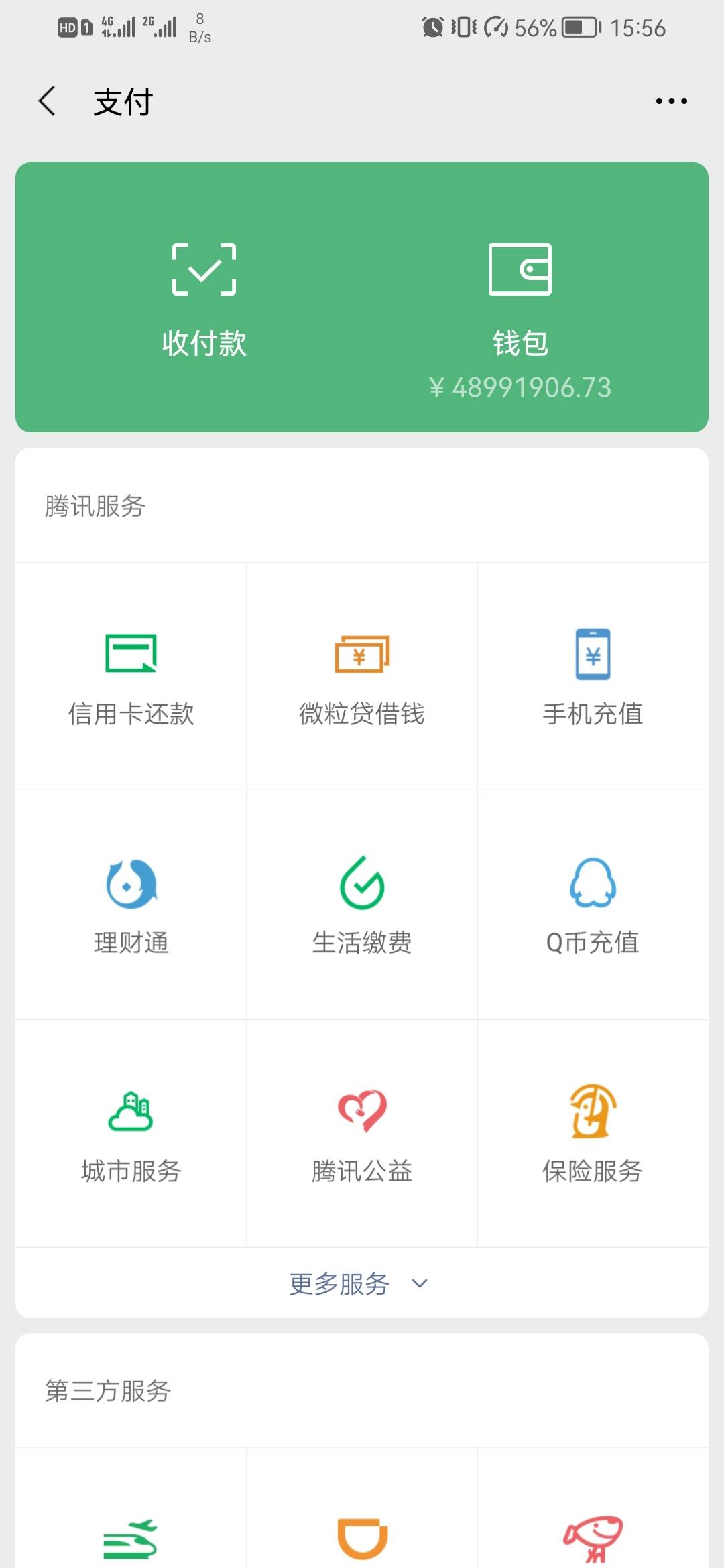Select 微粒贷借钱
The width and height of the screenshot is (724, 1568).
(362, 677)
